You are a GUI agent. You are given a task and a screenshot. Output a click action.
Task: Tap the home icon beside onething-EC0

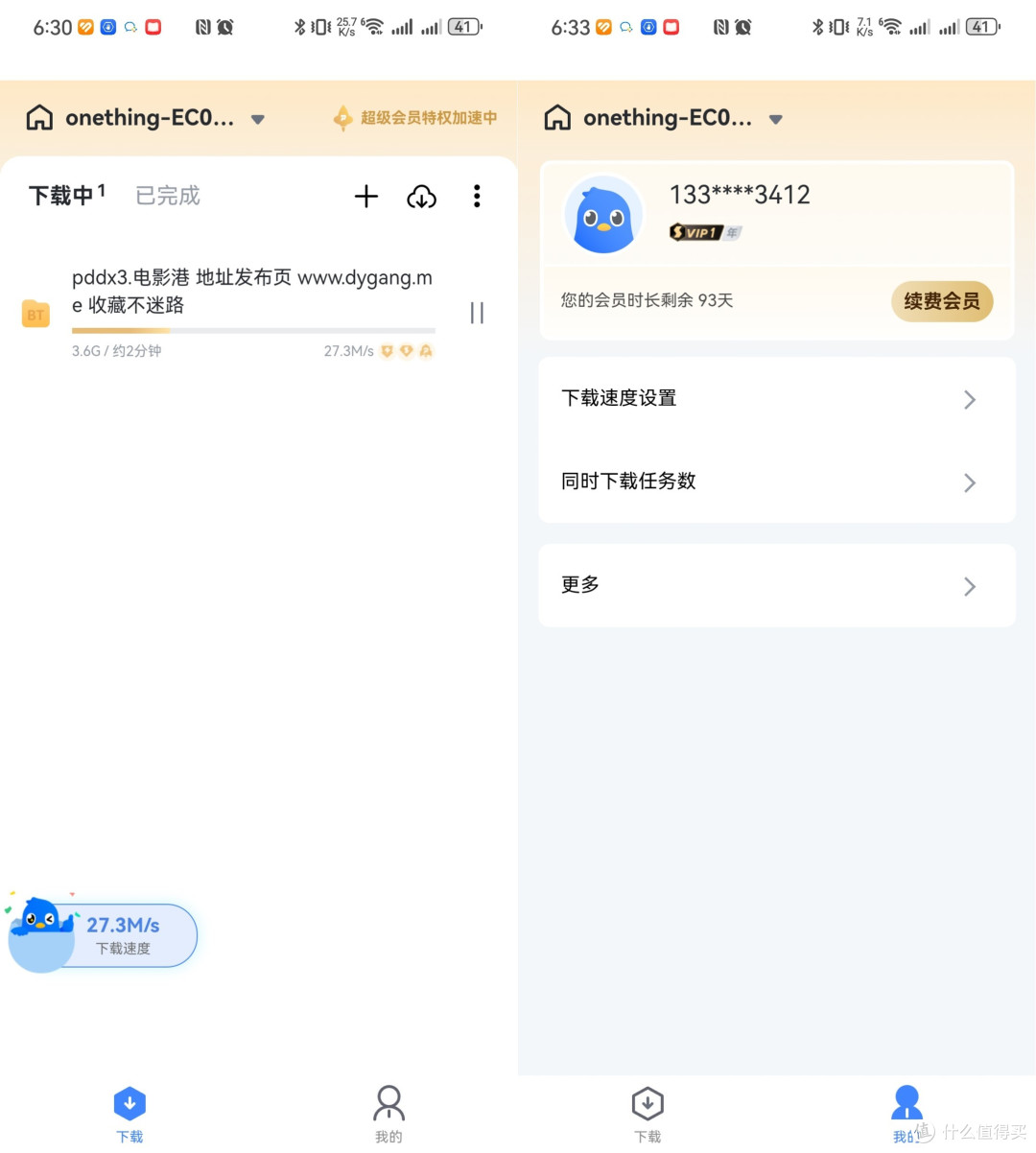[38, 117]
